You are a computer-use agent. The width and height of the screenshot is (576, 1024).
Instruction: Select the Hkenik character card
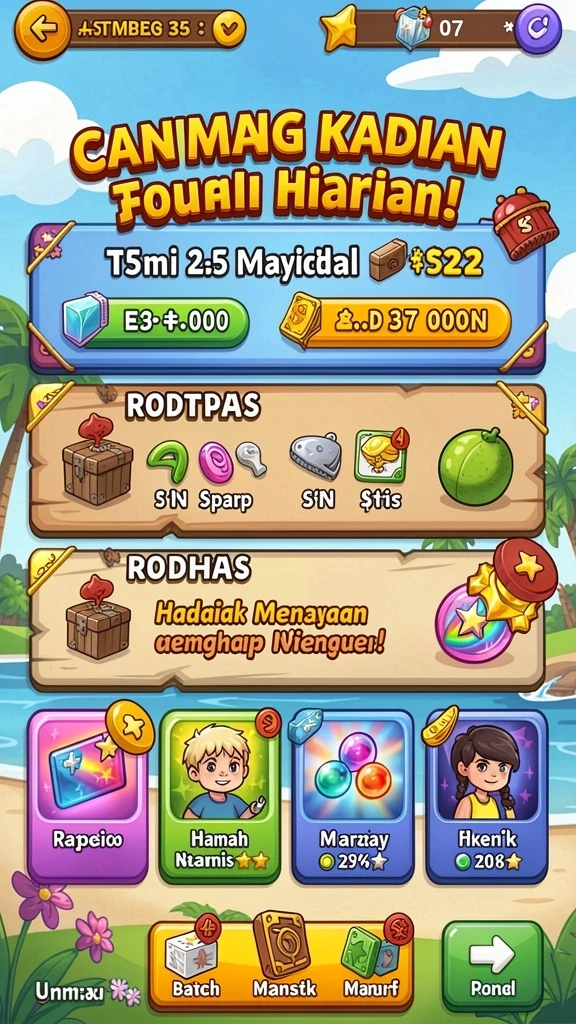click(x=487, y=797)
